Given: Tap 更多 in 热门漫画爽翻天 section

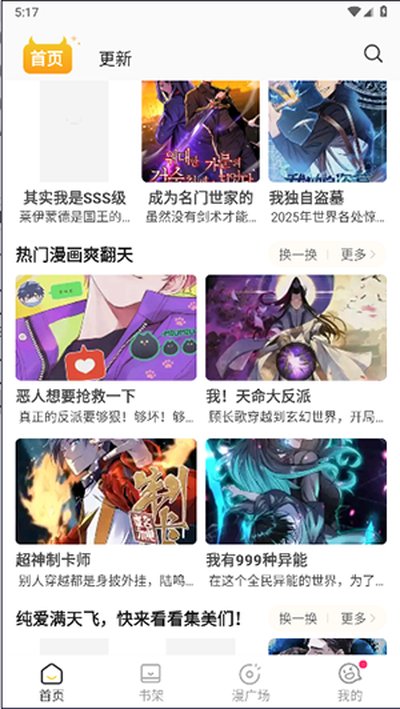Looking at the screenshot, I should pyautogui.click(x=358, y=255).
